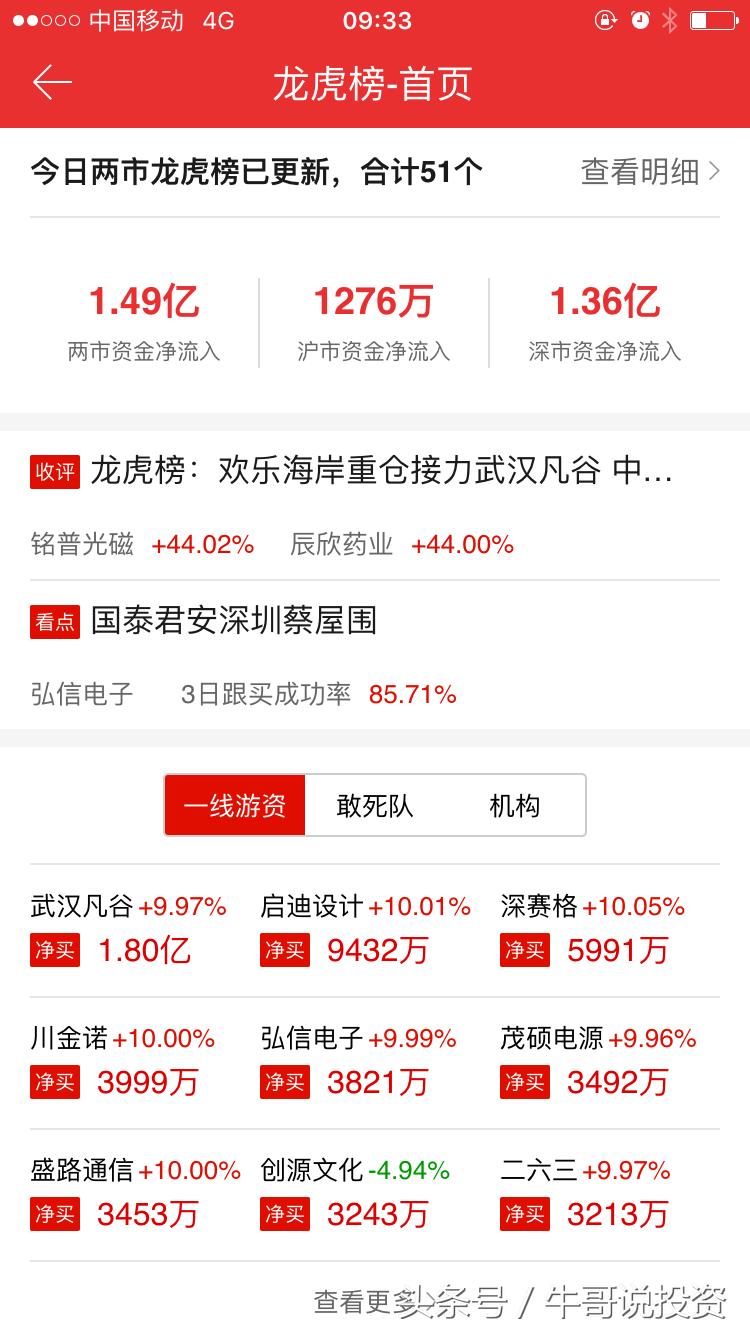The image size is (750, 1334).
Task: Select the 一线游资 tab
Action: tap(234, 805)
